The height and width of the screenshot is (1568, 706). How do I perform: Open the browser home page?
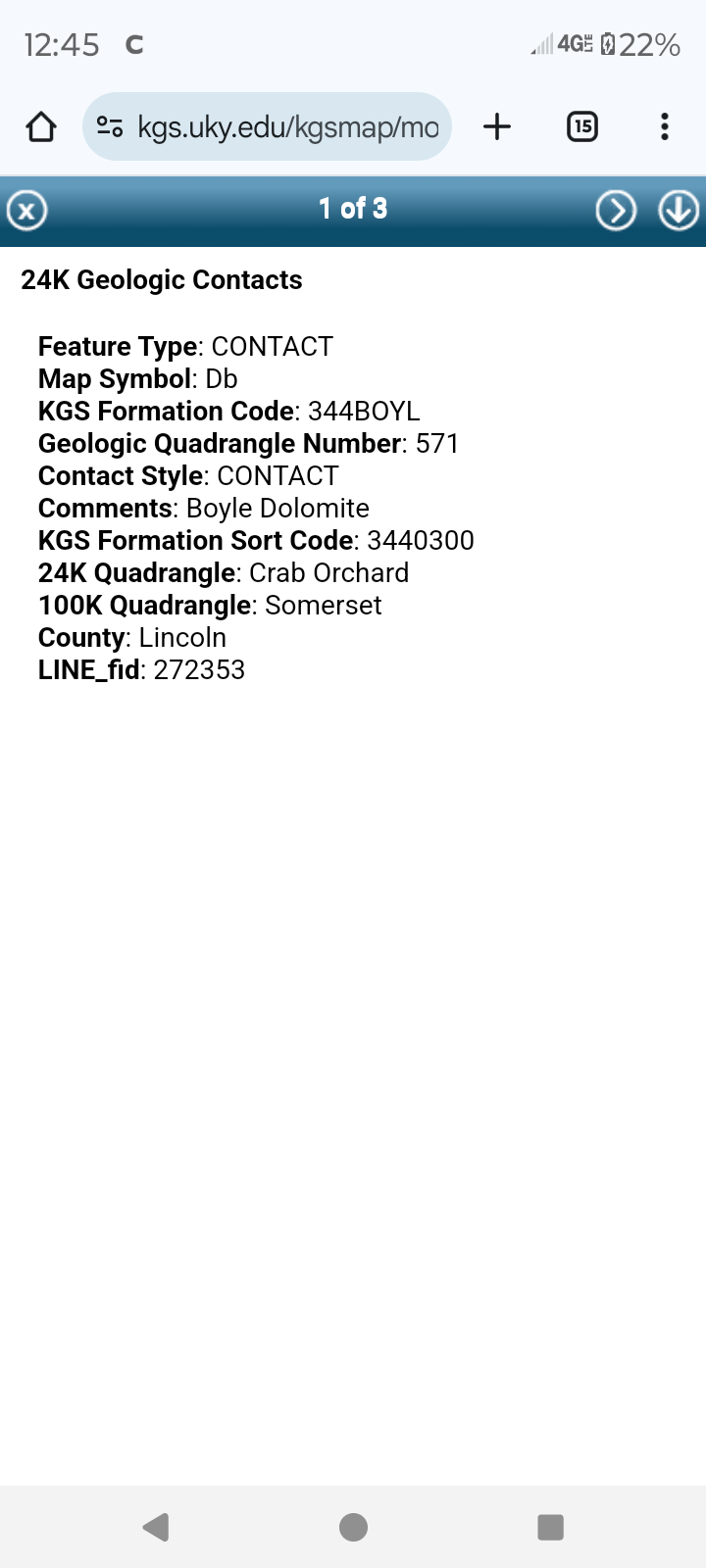point(41,126)
